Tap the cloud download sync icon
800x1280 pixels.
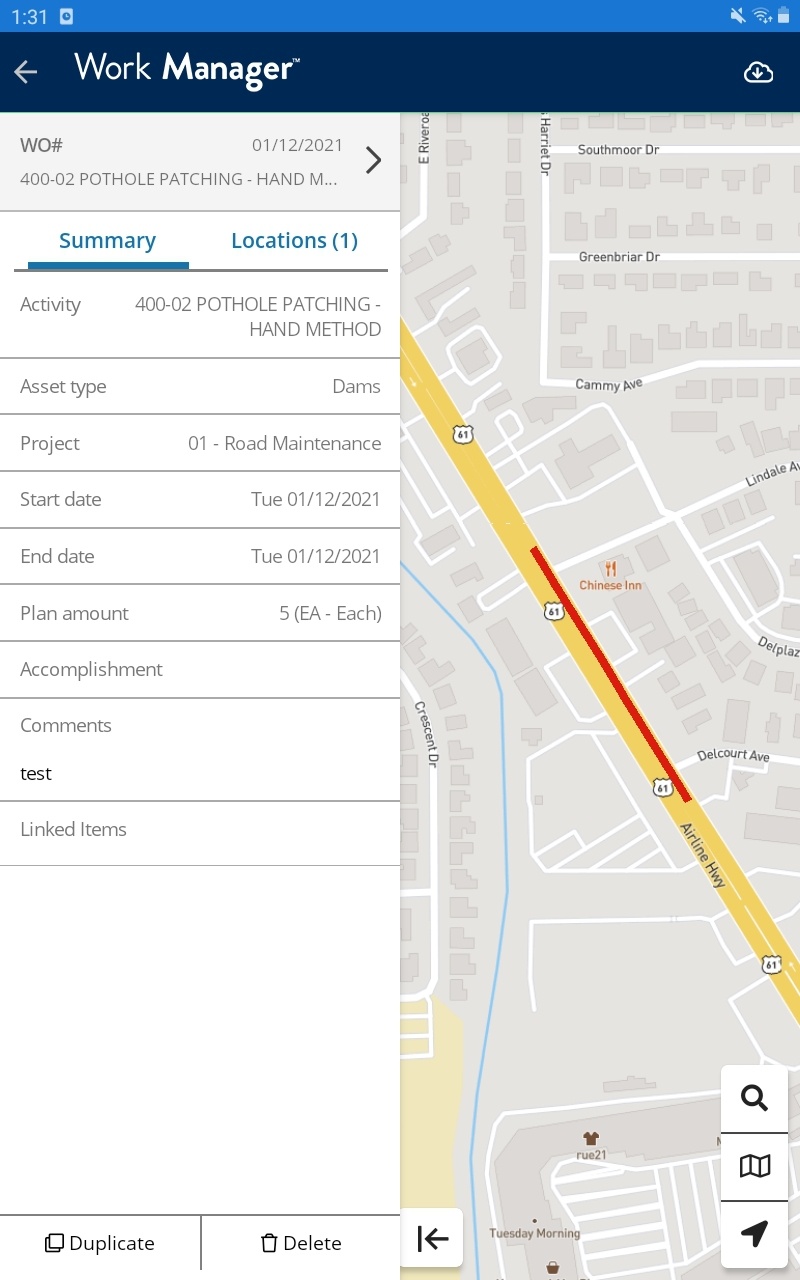759,71
